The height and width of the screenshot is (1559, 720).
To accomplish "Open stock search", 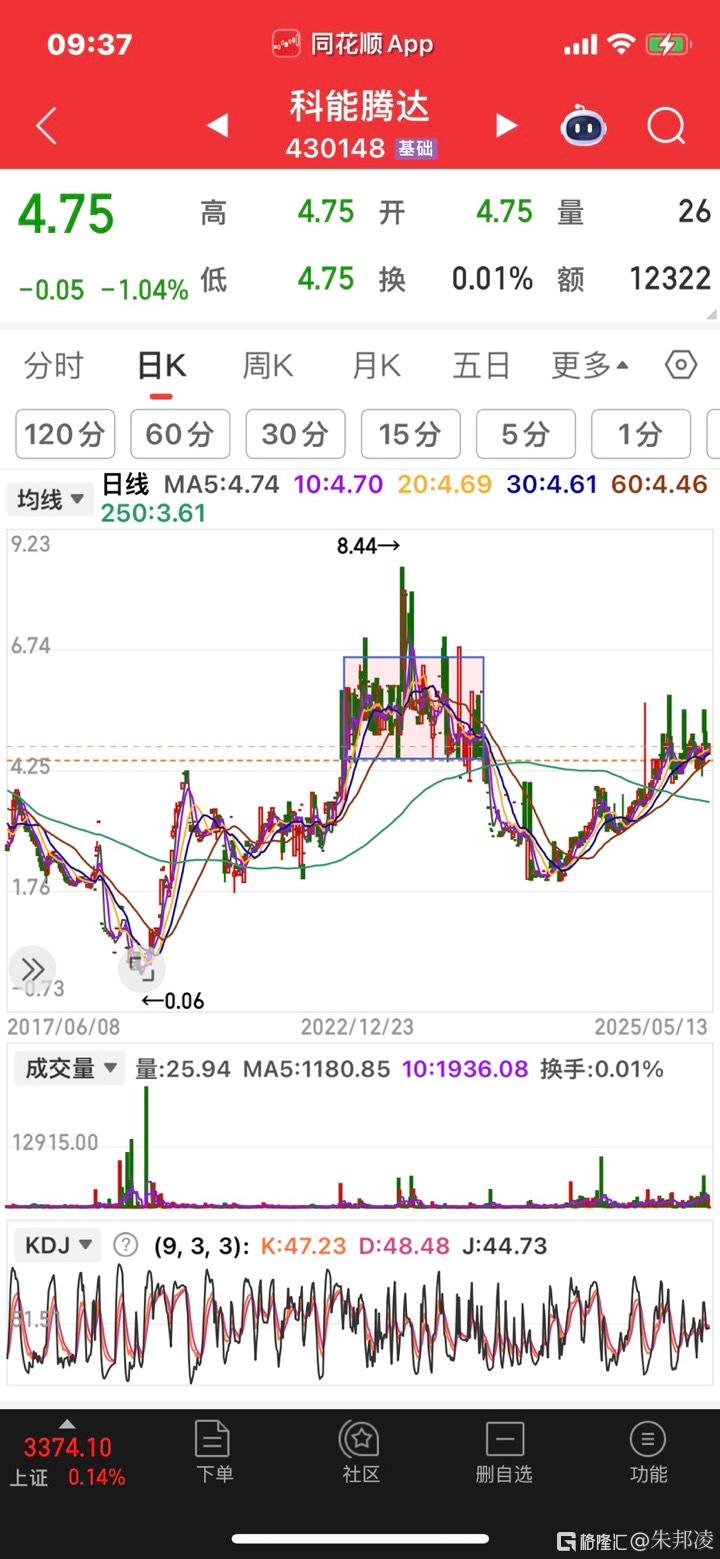I will click(x=666, y=127).
